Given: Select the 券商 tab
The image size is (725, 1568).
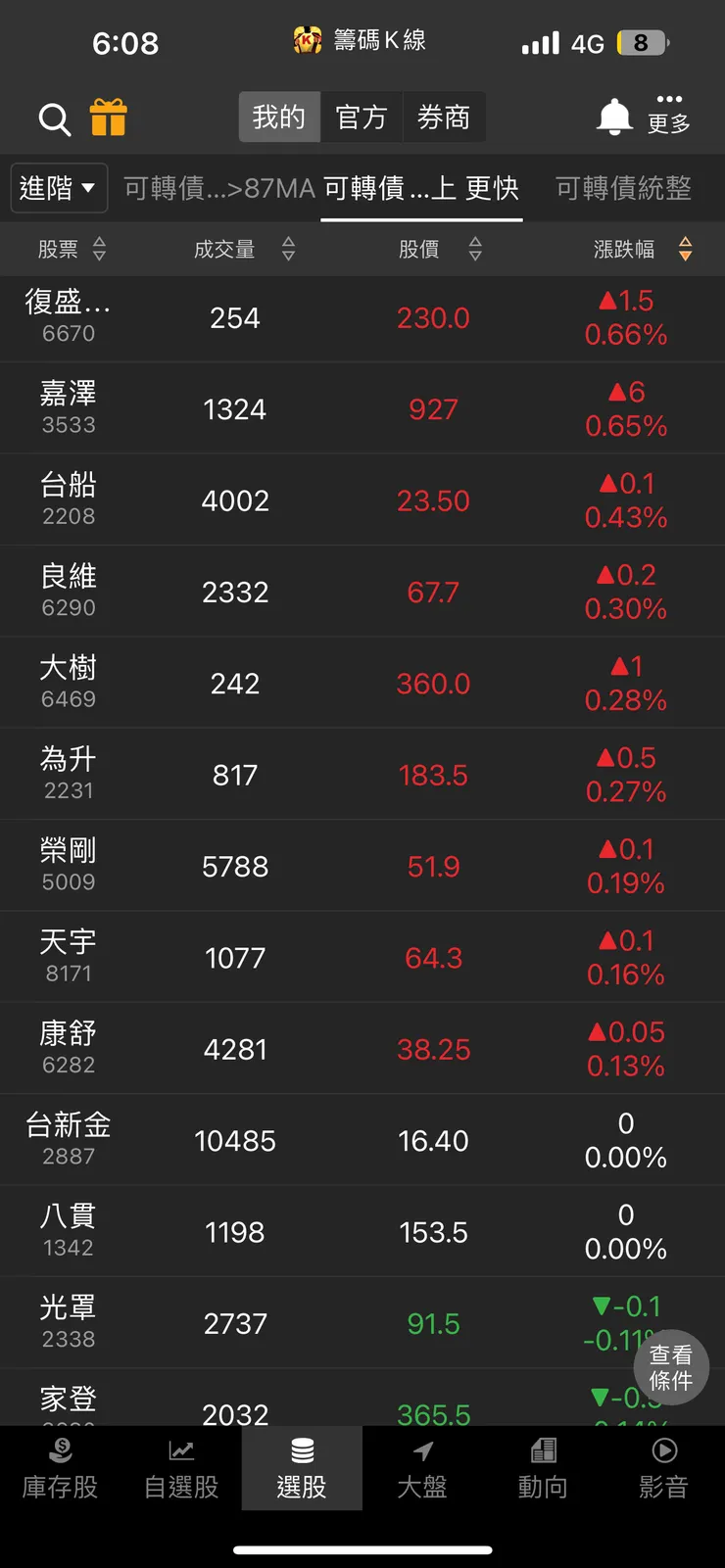Looking at the screenshot, I should click(444, 117).
